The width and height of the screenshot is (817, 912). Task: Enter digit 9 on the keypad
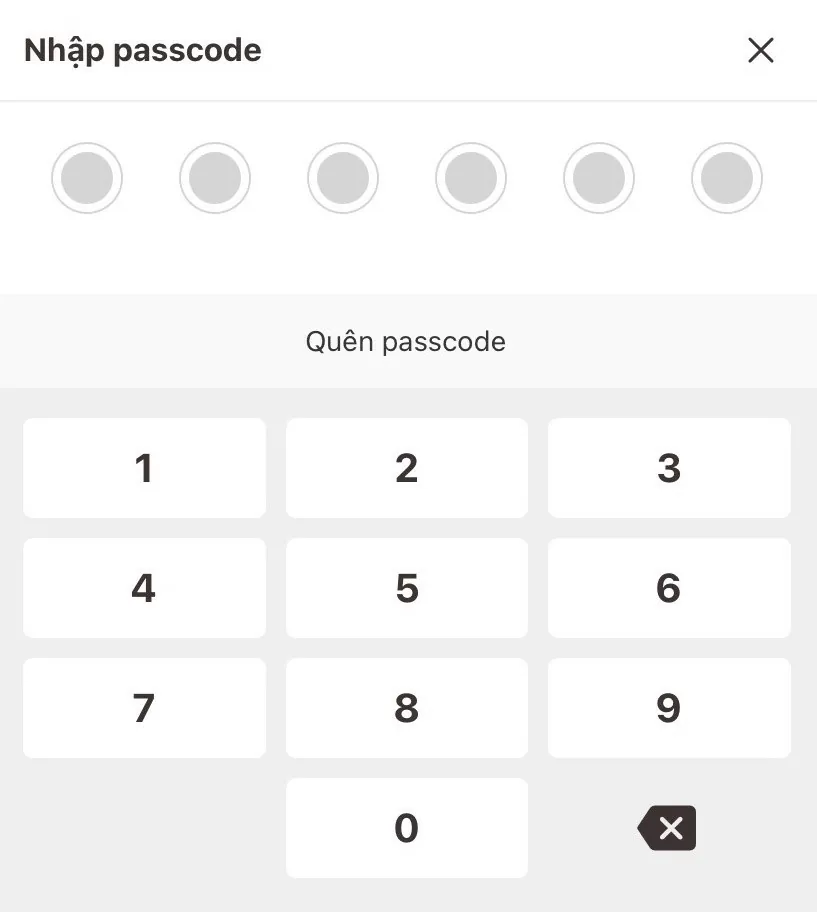[669, 708]
